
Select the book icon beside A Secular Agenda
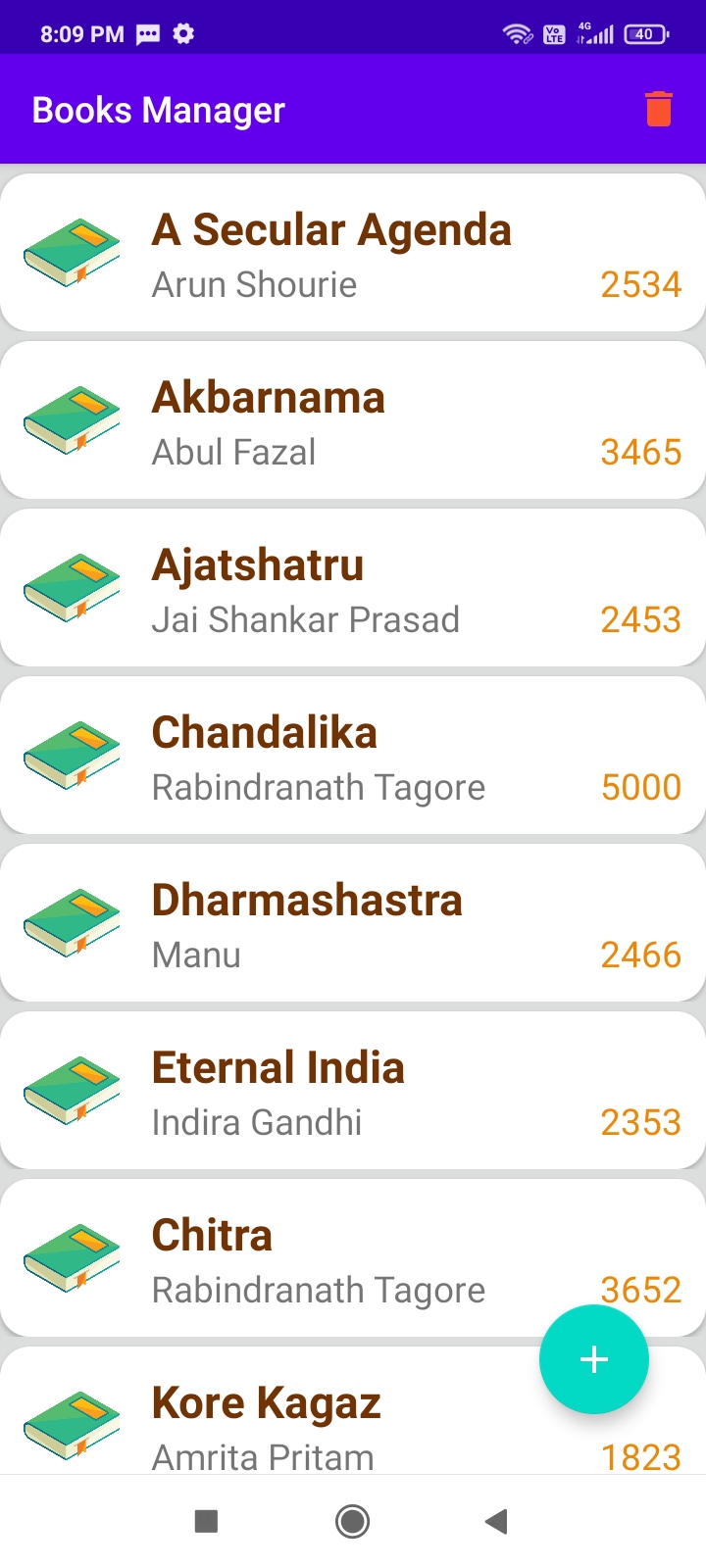(x=70, y=251)
